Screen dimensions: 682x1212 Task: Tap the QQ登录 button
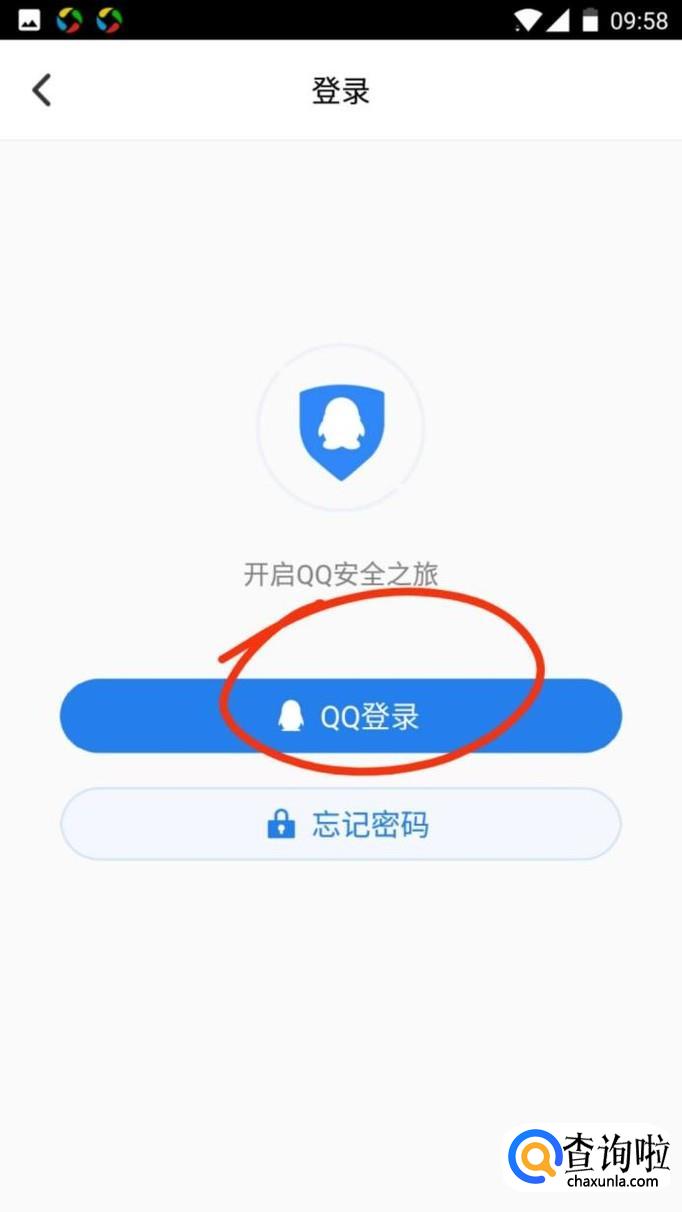[341, 716]
